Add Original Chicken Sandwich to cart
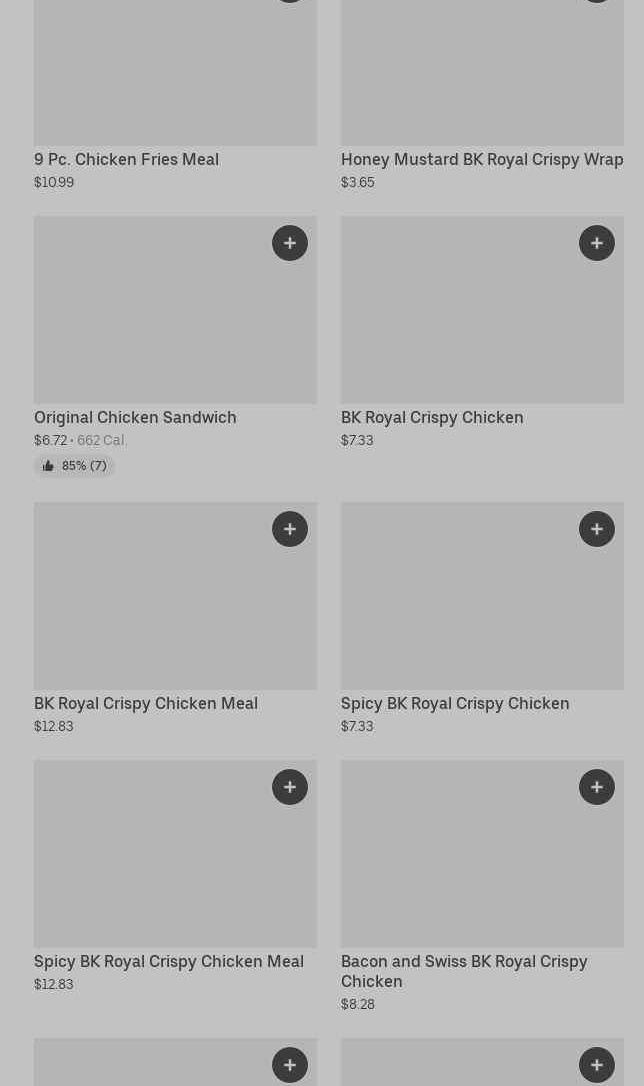 [289, 243]
